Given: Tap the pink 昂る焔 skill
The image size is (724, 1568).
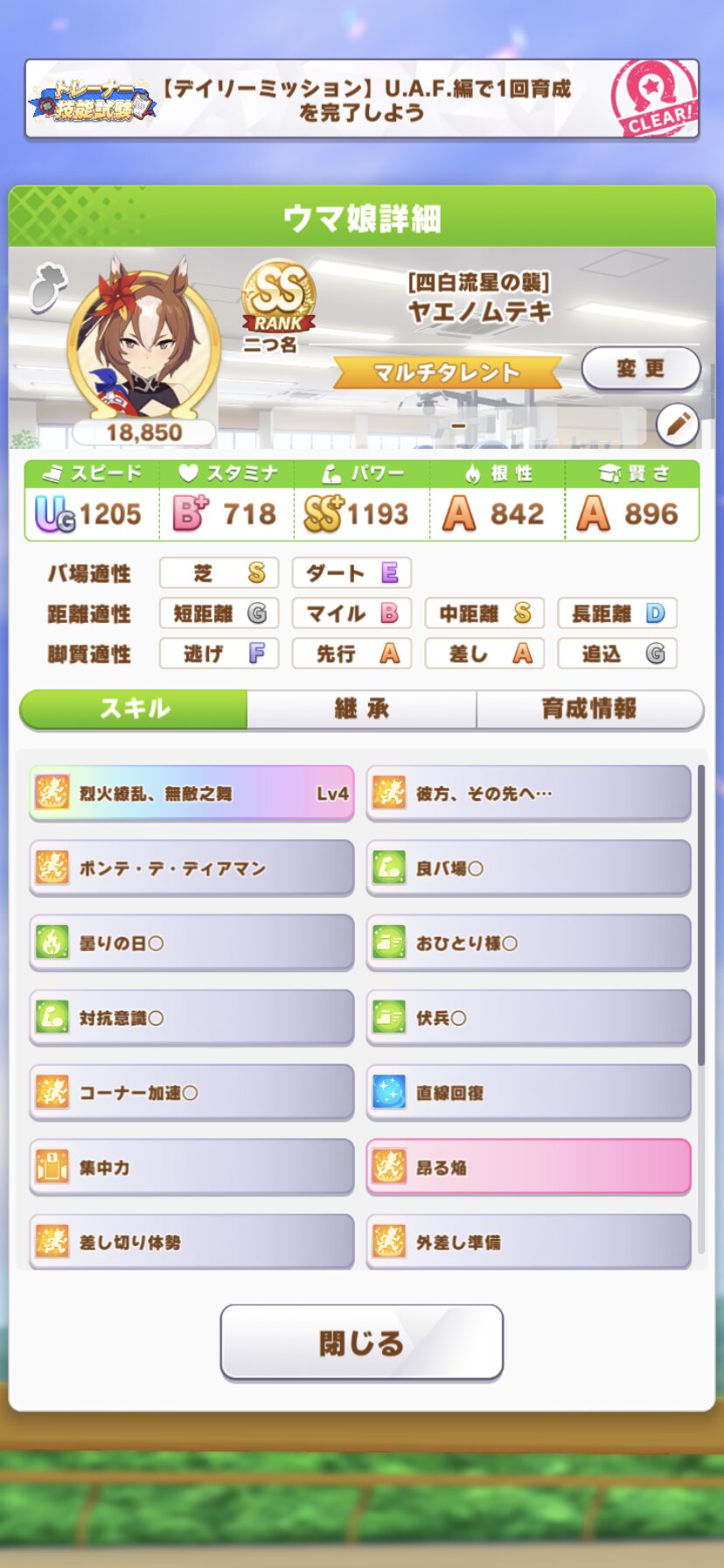Looking at the screenshot, I should [528, 1167].
